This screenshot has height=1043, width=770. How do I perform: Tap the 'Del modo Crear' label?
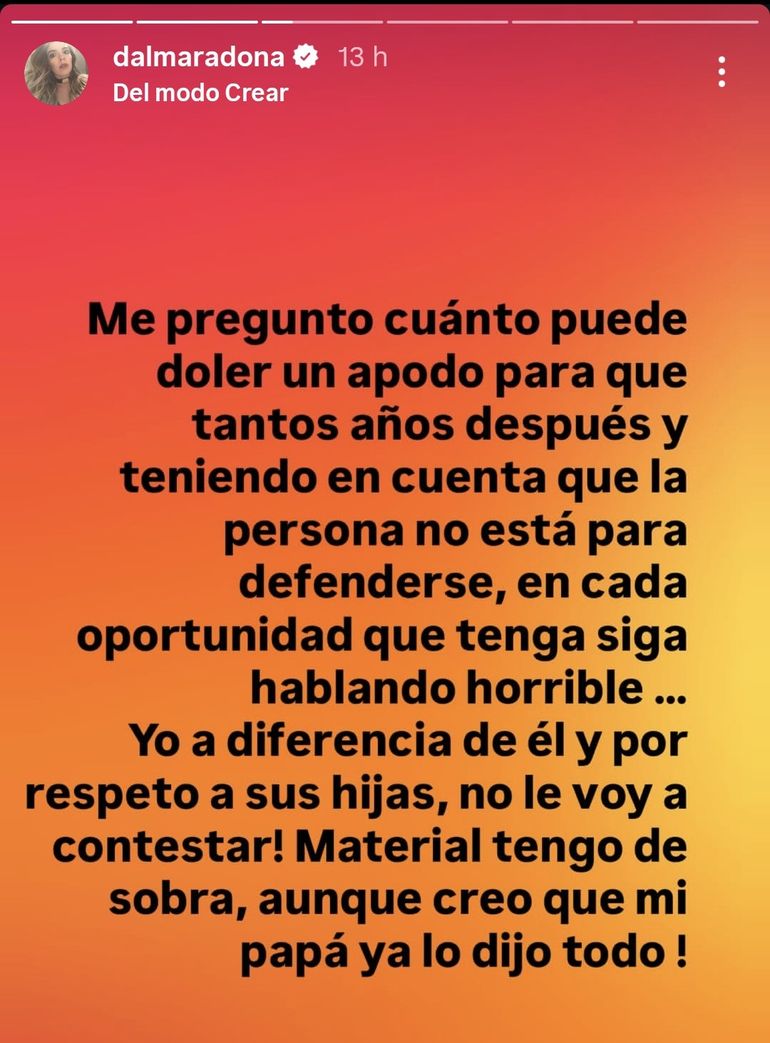[x=200, y=93]
